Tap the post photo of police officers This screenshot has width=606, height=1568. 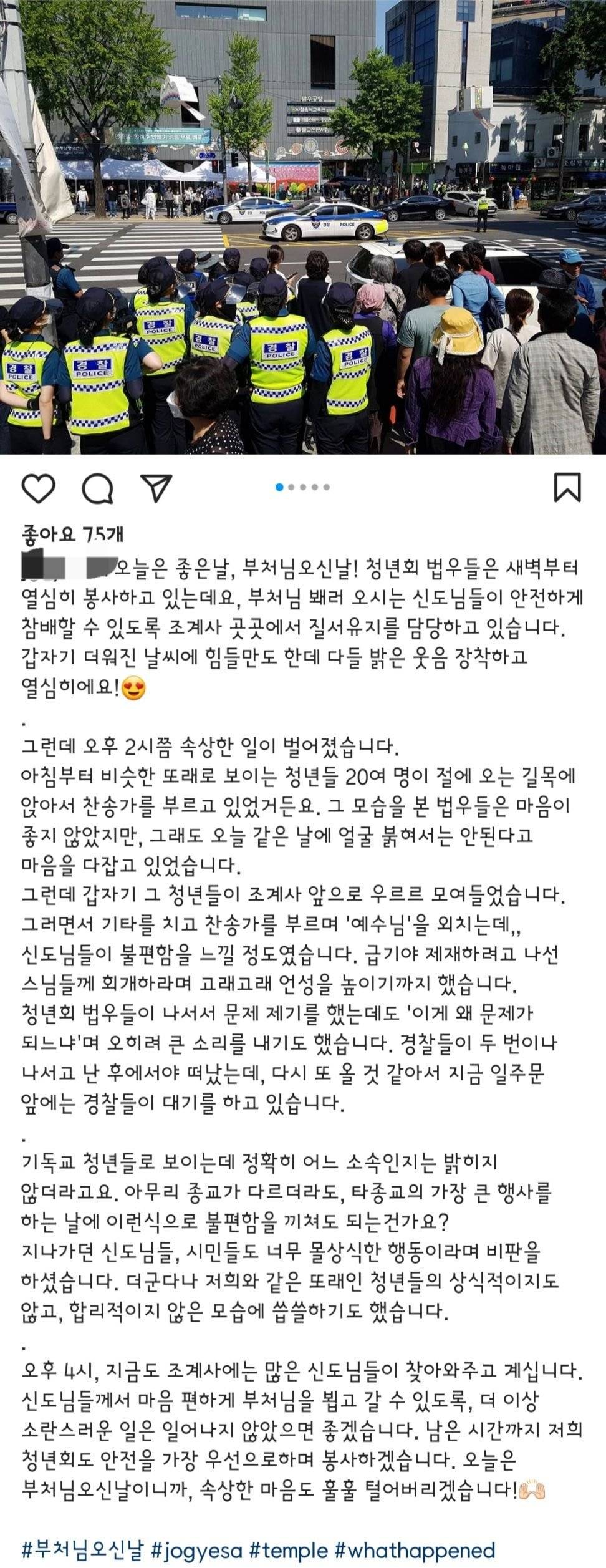pyautogui.click(x=303, y=227)
